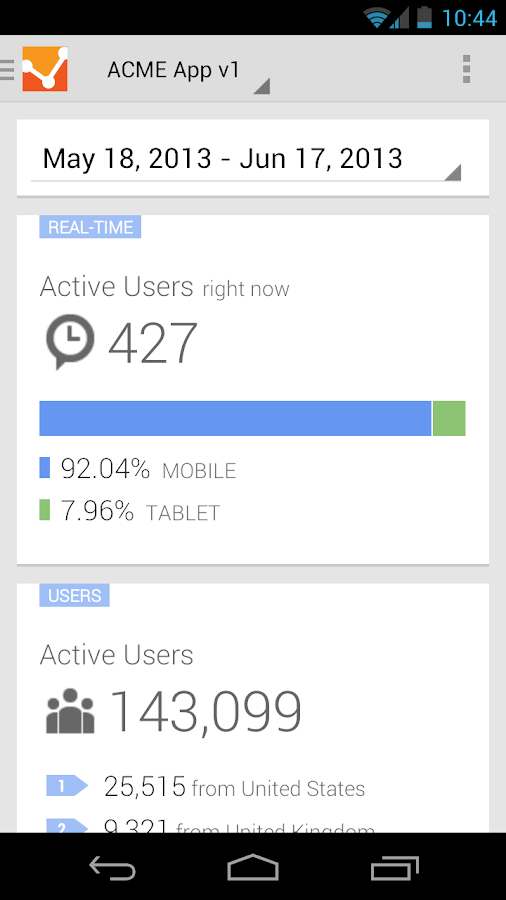Expand the ACME App v1 dropdown
Screen dimensions: 506x900
(188, 71)
